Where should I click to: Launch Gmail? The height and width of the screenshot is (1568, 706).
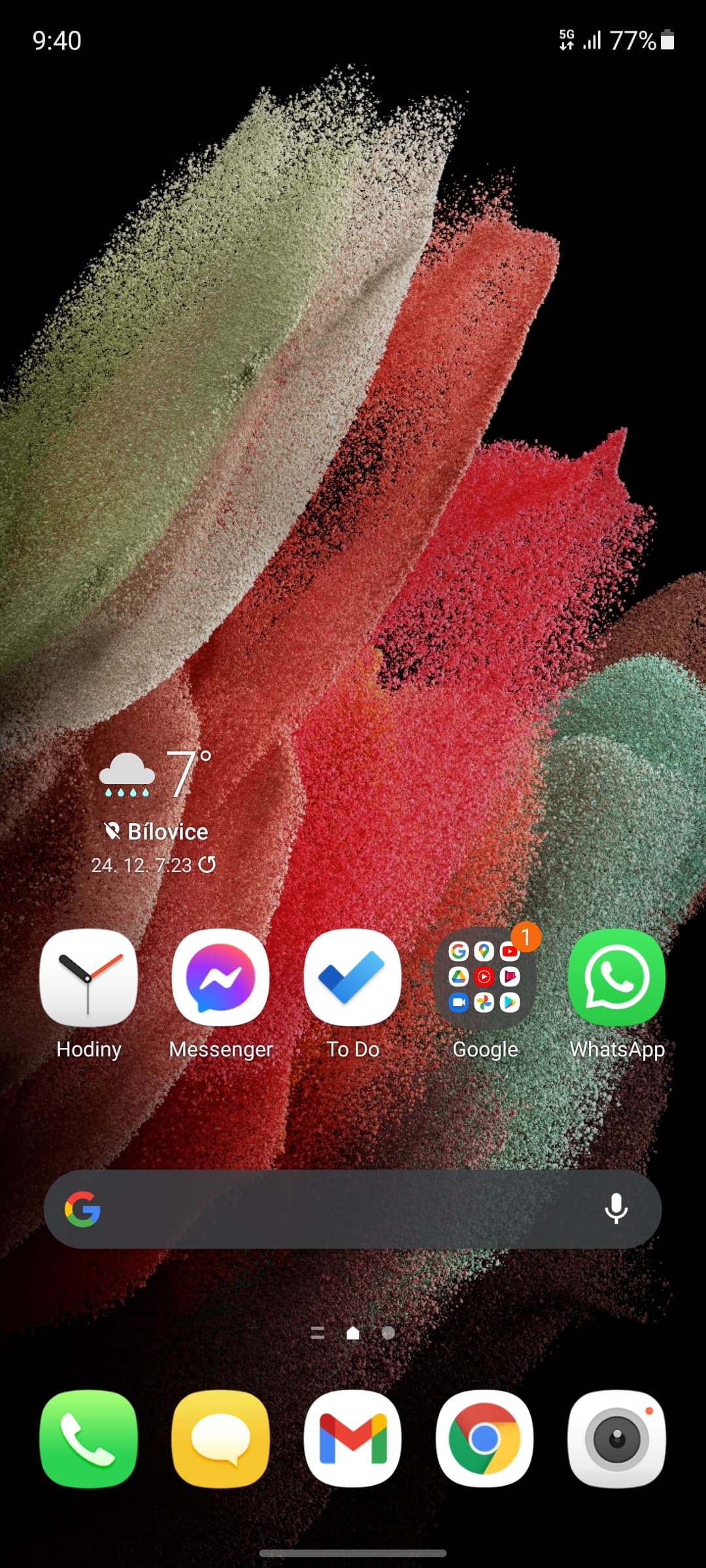pyautogui.click(x=353, y=1439)
